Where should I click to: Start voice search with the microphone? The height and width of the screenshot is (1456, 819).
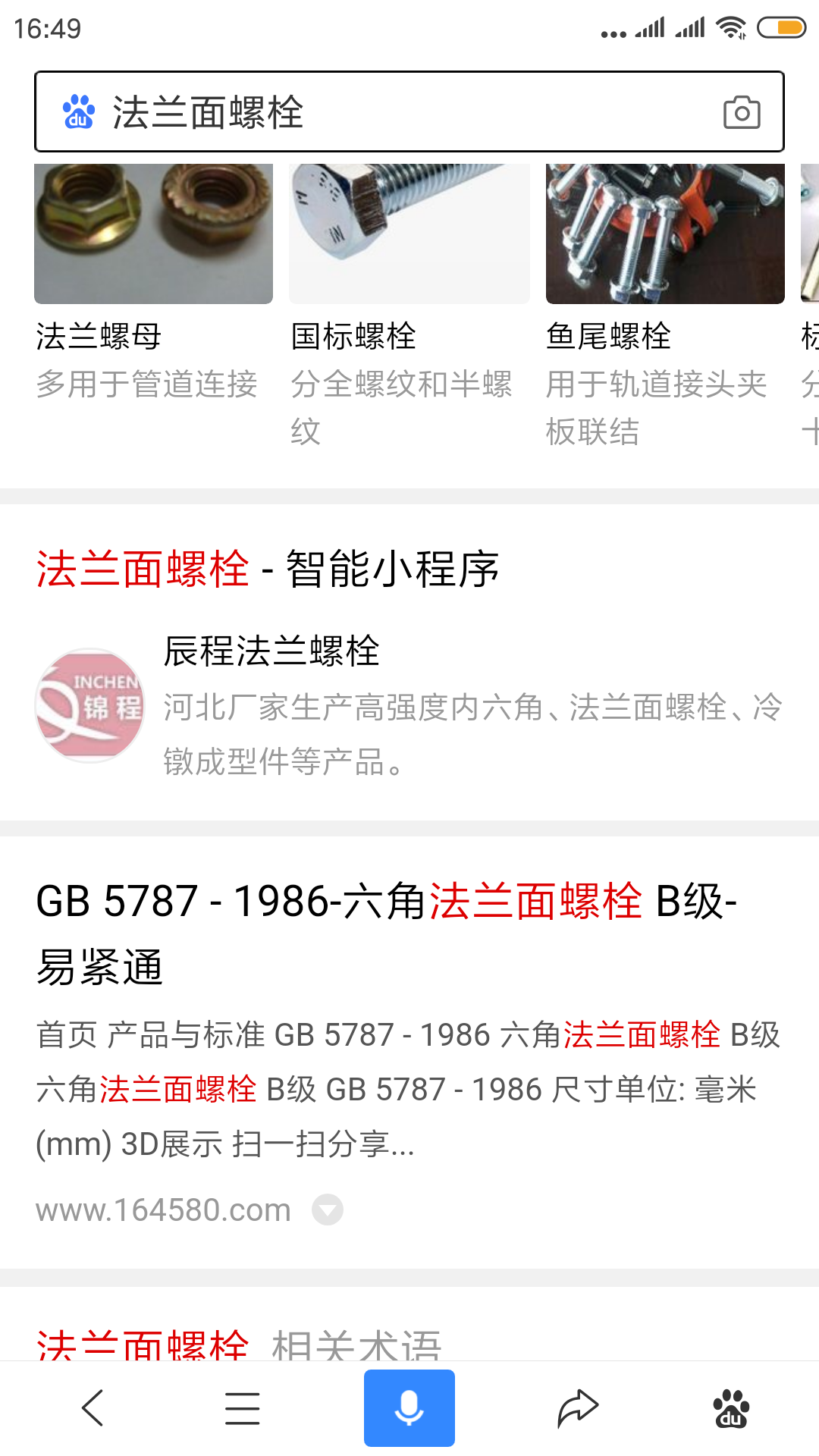tap(409, 1408)
